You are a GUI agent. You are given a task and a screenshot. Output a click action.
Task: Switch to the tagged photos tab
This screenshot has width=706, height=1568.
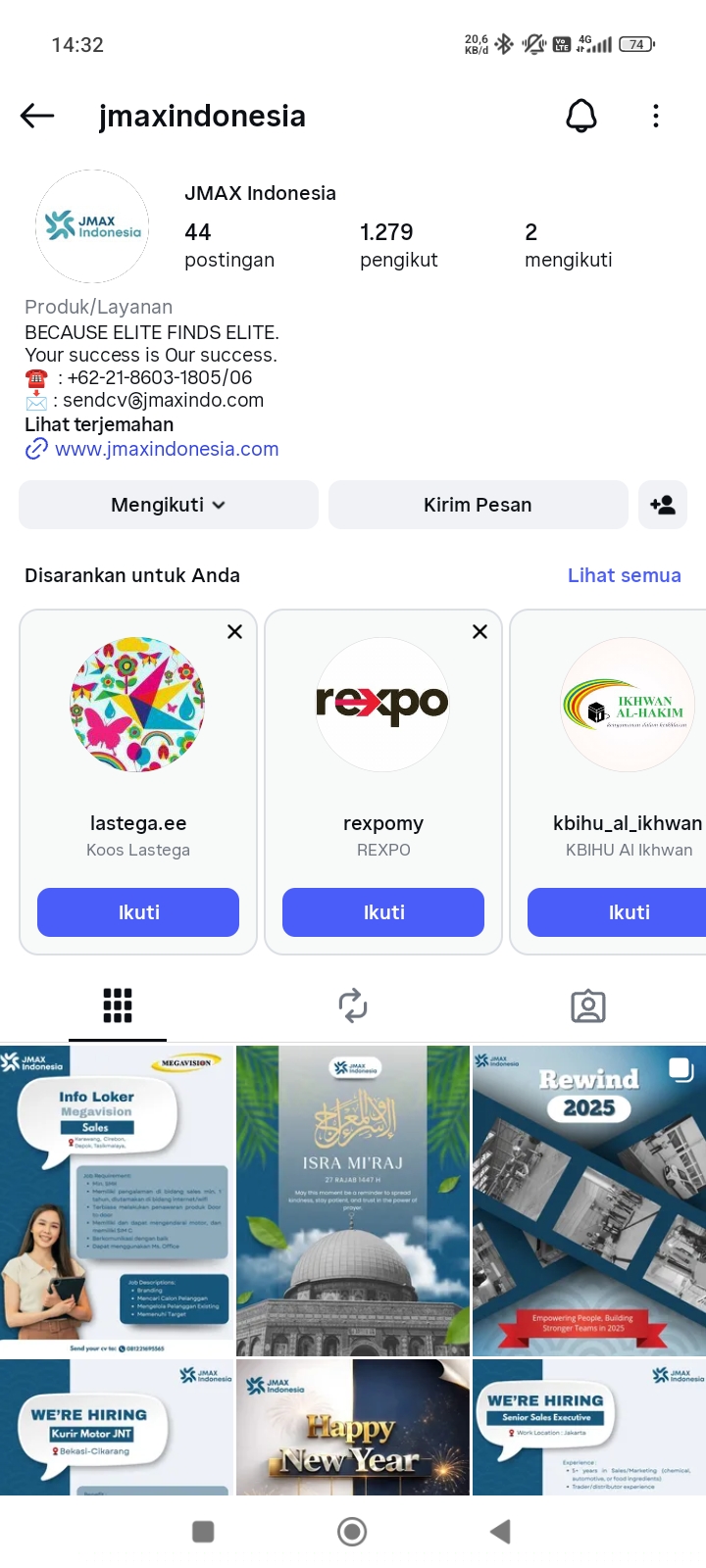tap(588, 1005)
